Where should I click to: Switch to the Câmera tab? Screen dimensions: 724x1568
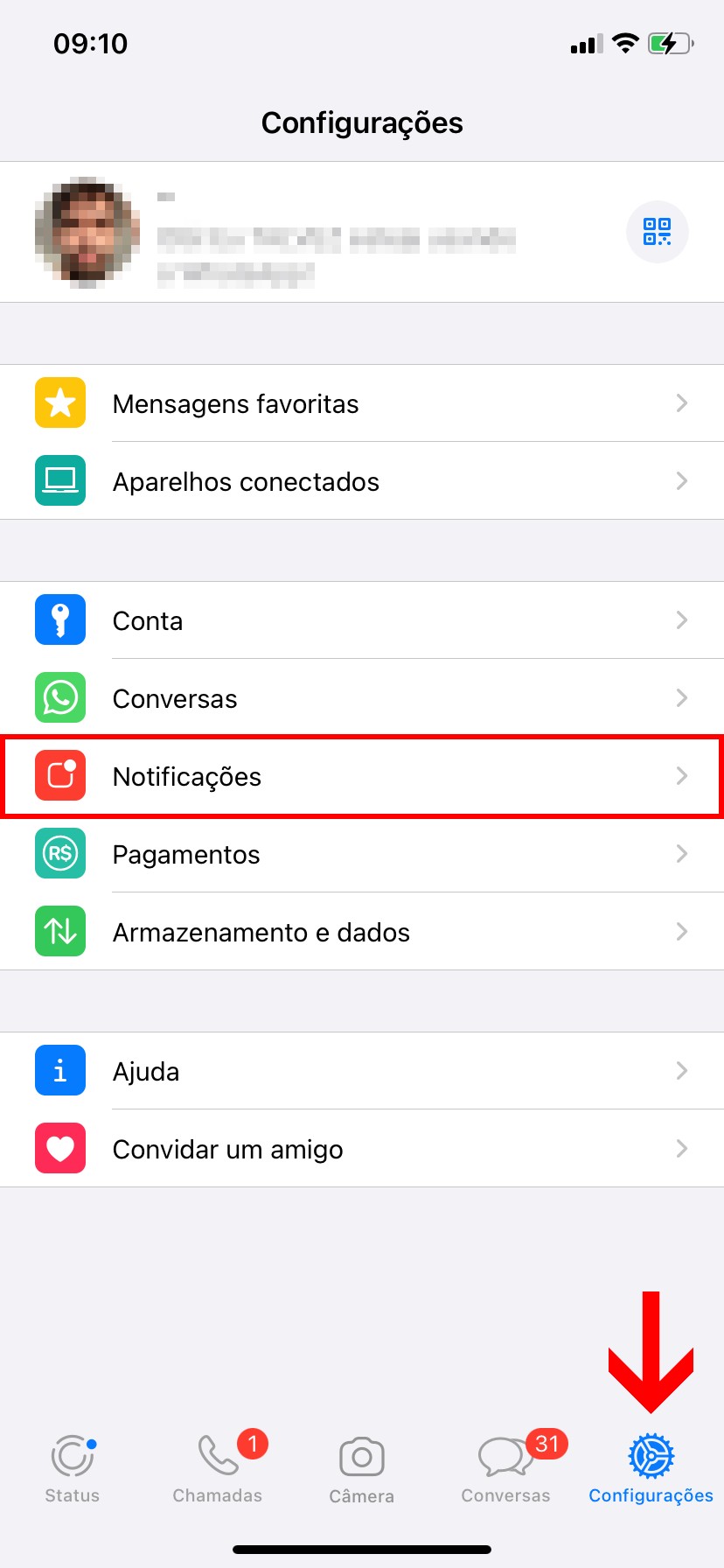[362, 1468]
